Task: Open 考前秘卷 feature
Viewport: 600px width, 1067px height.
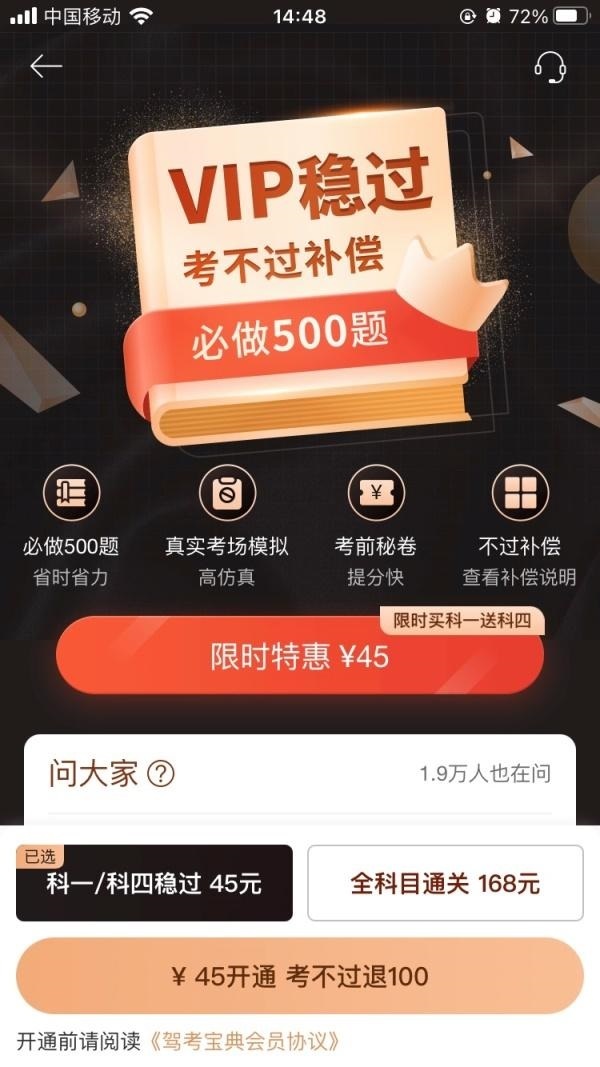Action: [376, 526]
